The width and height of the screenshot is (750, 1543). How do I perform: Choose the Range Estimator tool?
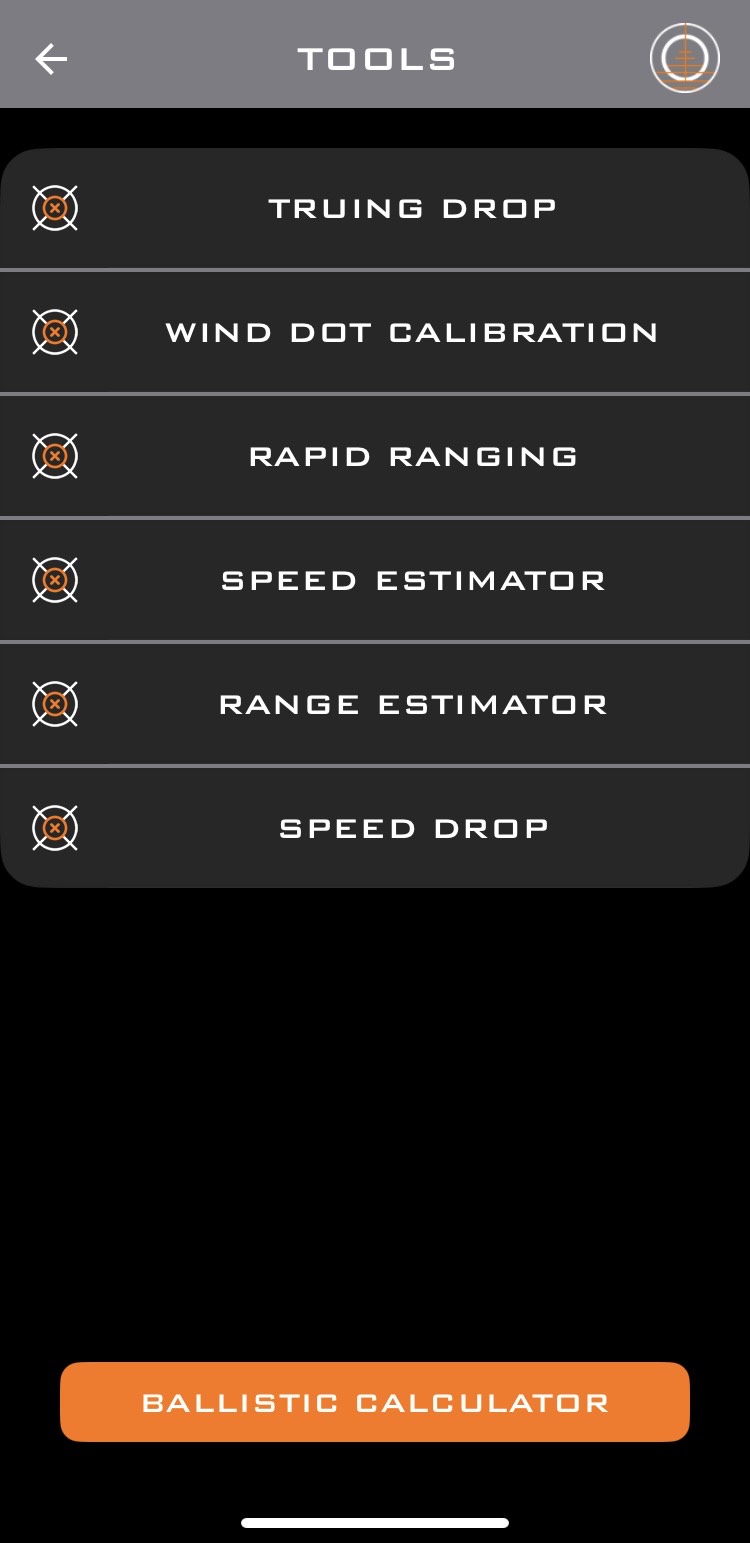pos(412,704)
